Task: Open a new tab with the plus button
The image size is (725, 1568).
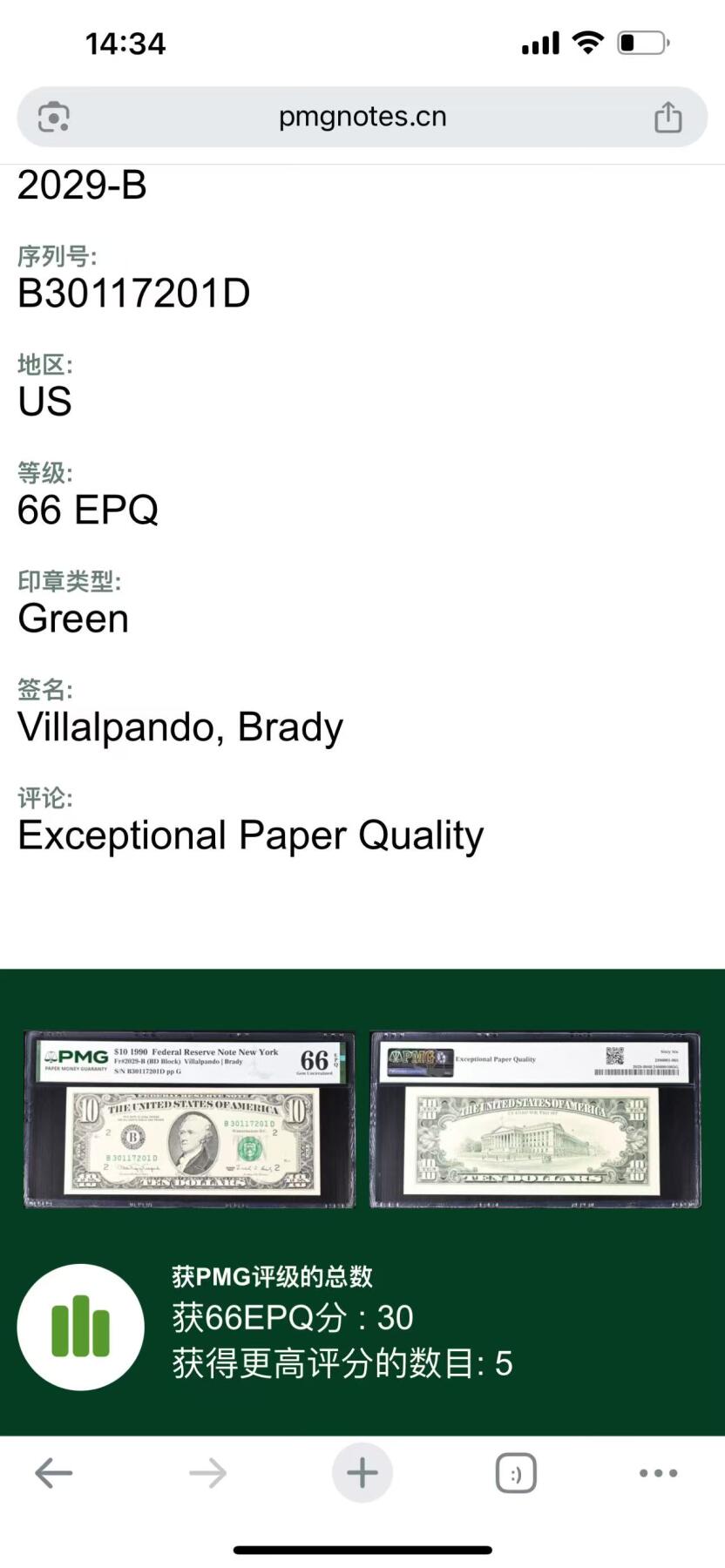Action: click(362, 1473)
